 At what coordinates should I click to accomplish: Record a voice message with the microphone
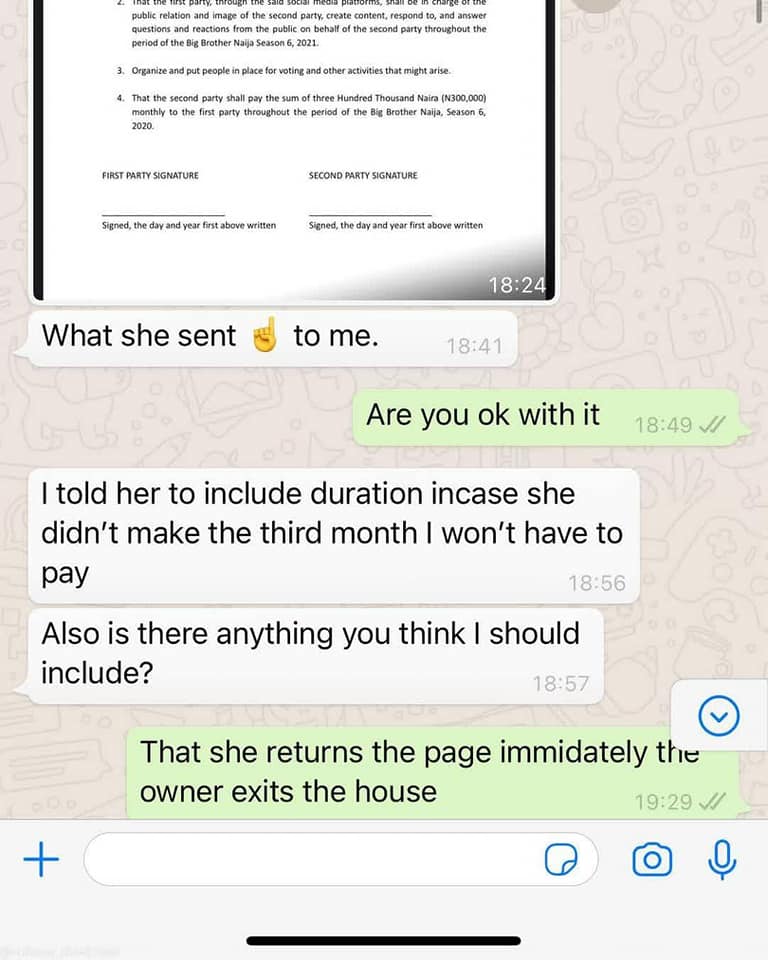(722, 859)
